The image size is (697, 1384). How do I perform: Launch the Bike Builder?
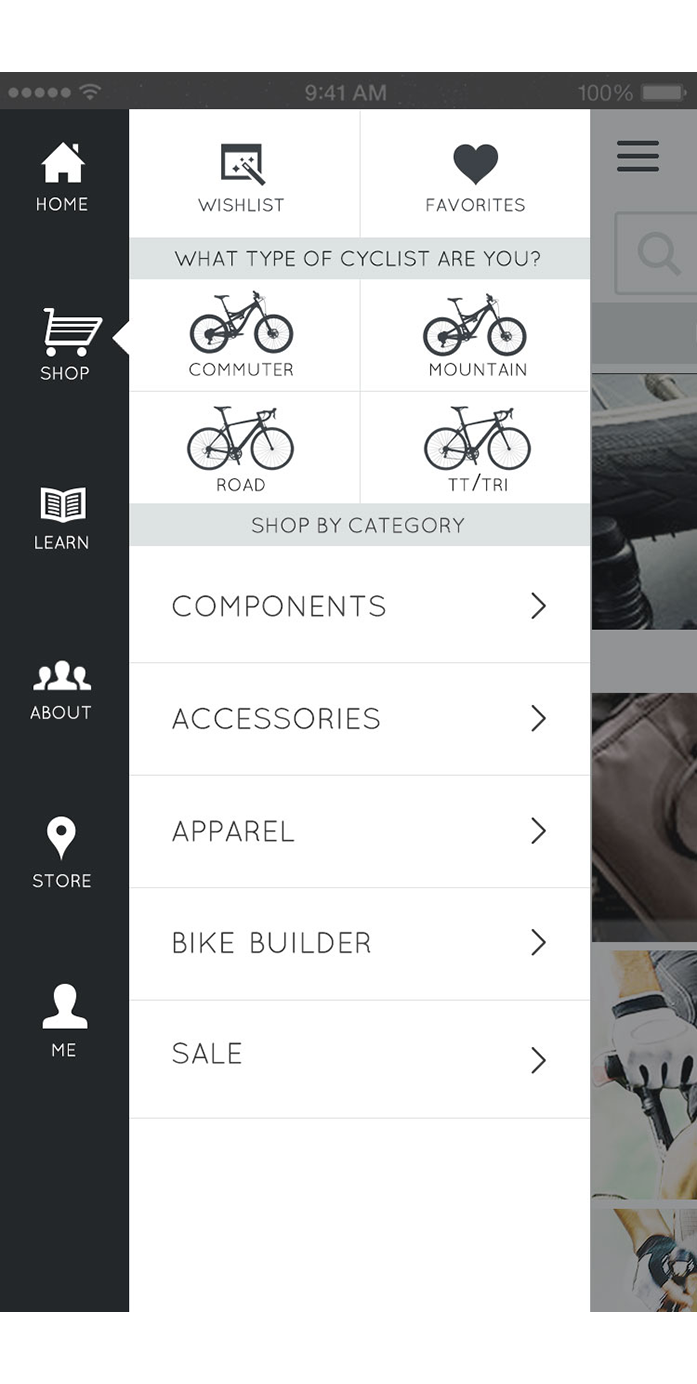click(359, 942)
